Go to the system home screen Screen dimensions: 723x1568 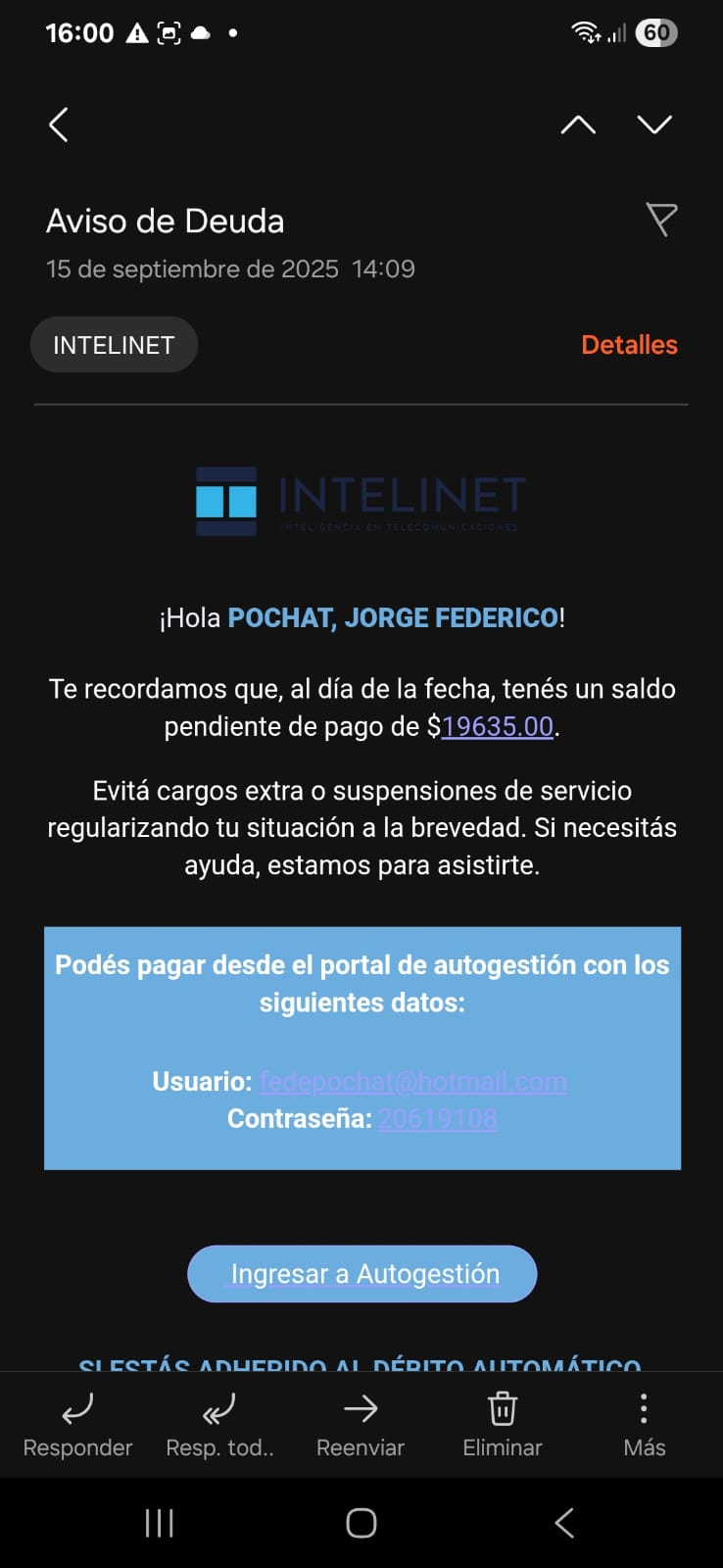coord(361,1523)
